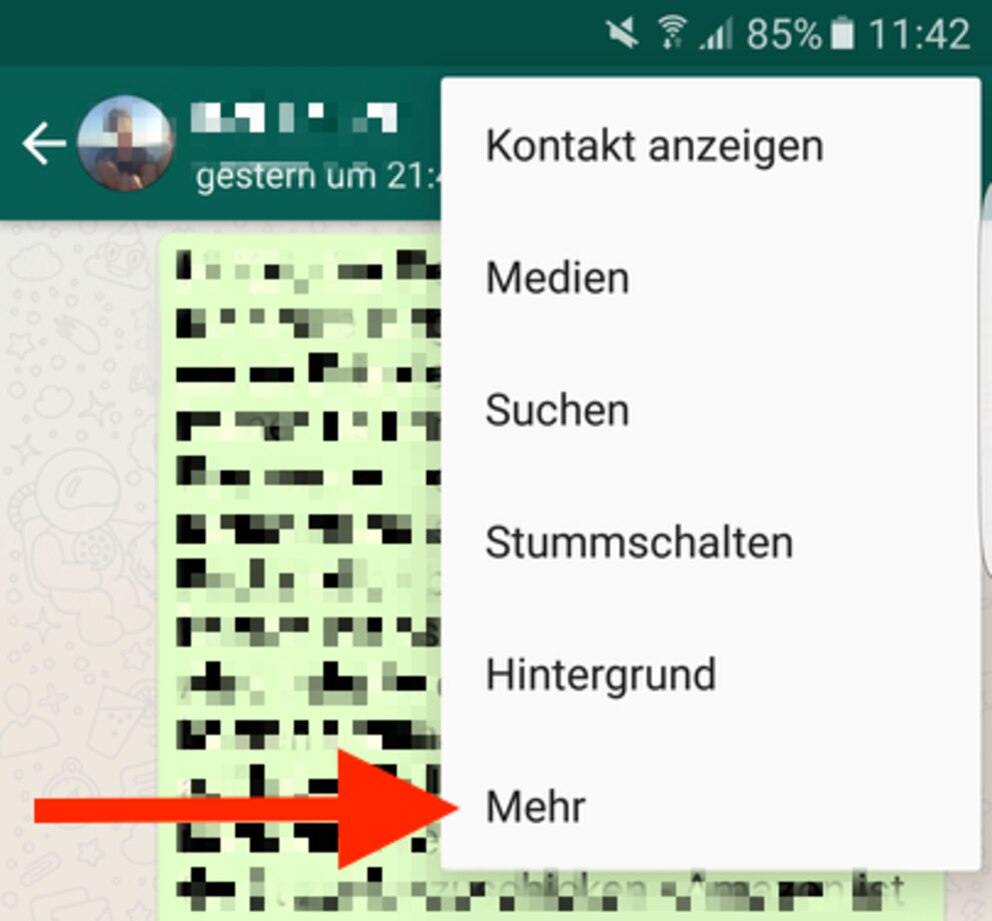The image size is (992, 921).
Task: Go back with the arrow icon
Action: (x=43, y=145)
